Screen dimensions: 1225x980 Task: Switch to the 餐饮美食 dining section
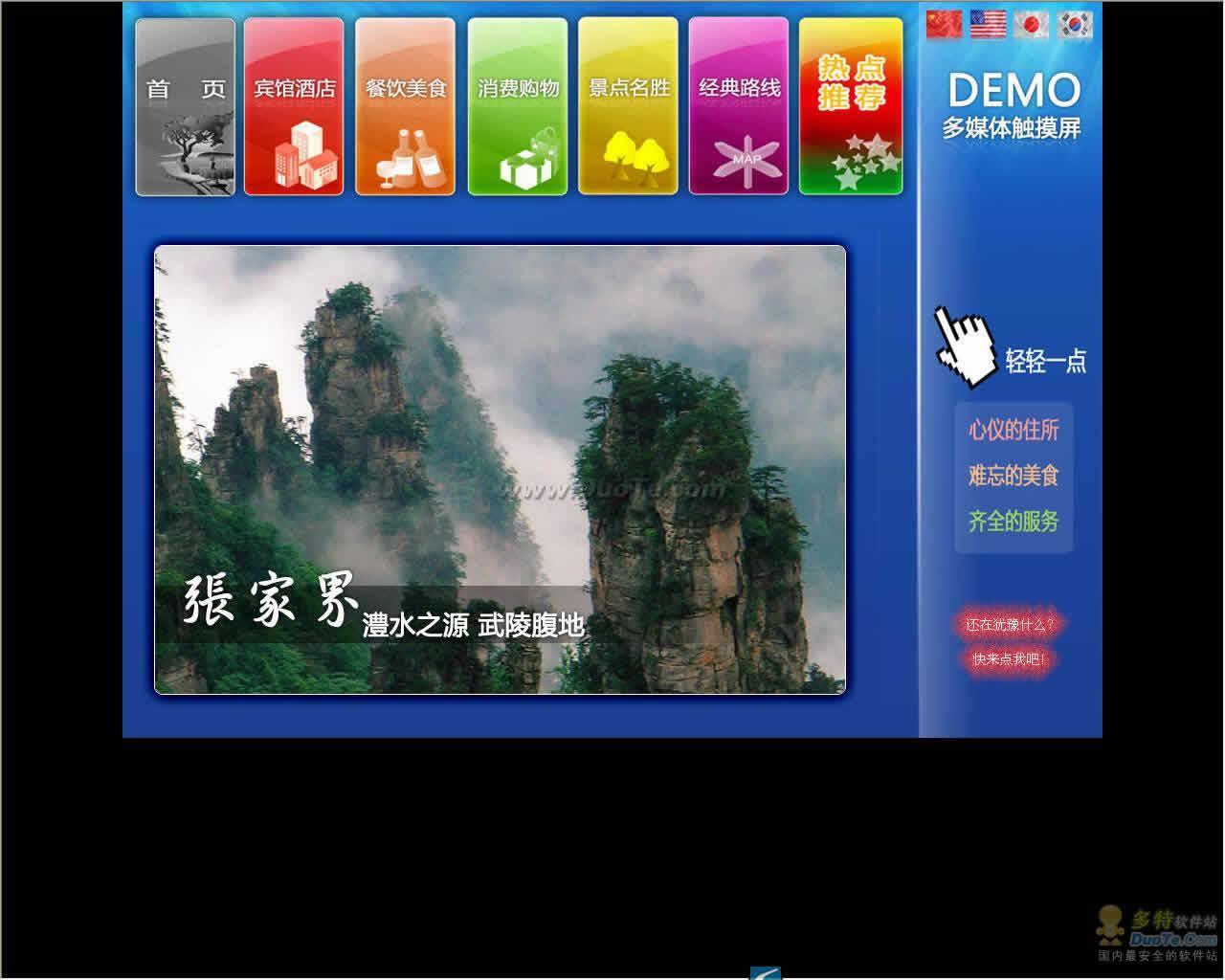point(405,107)
